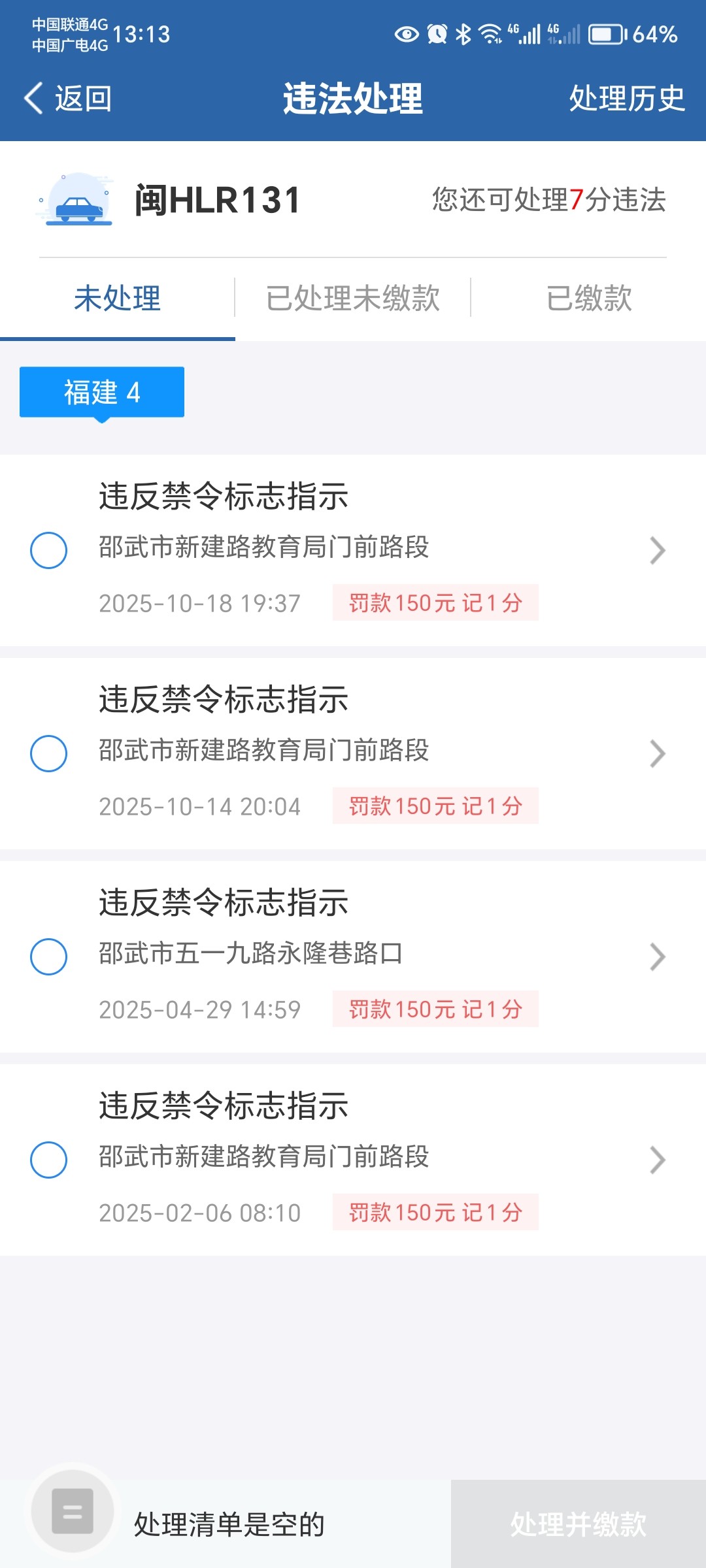Go back using the 返回 button
Screen dimensions: 706x1568
(68, 99)
